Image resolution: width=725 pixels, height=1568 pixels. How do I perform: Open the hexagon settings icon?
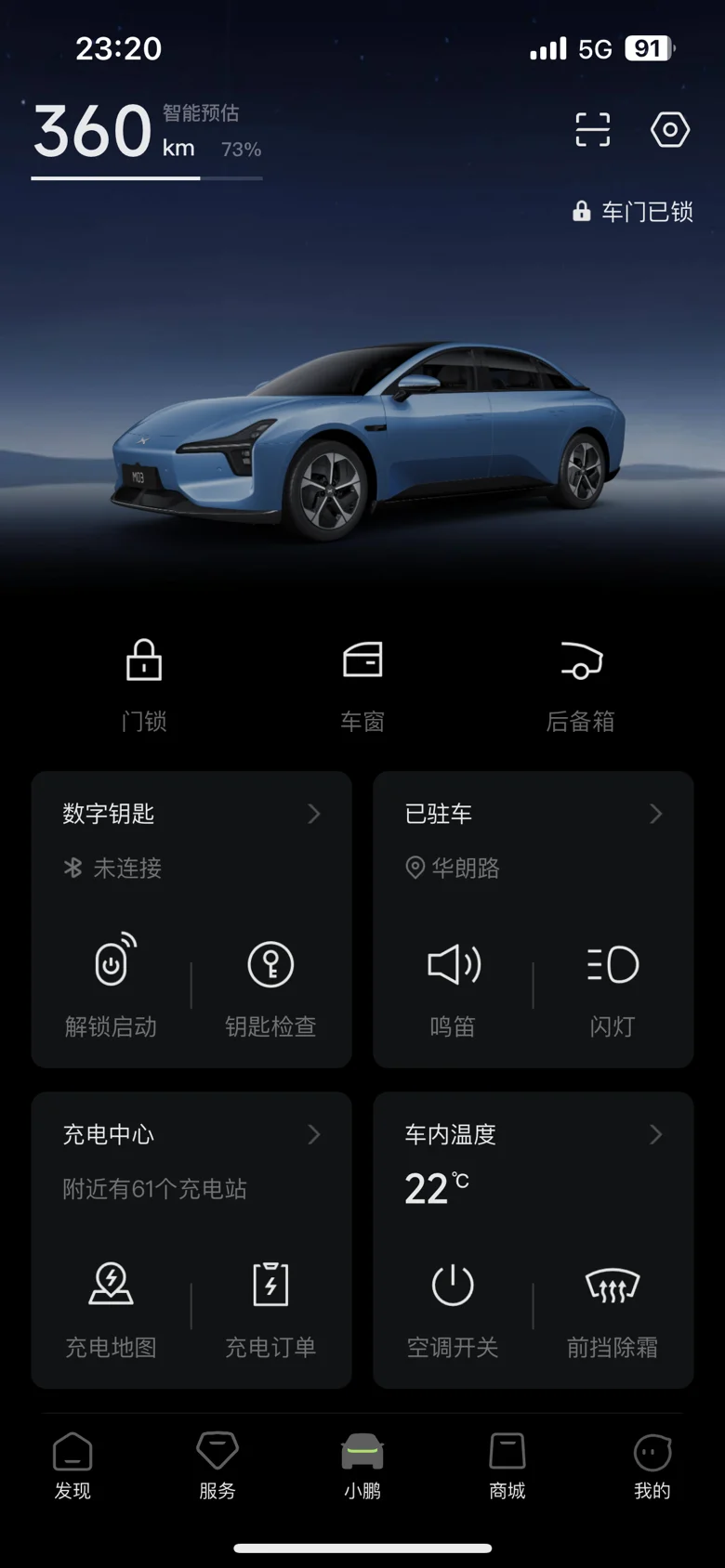point(670,130)
